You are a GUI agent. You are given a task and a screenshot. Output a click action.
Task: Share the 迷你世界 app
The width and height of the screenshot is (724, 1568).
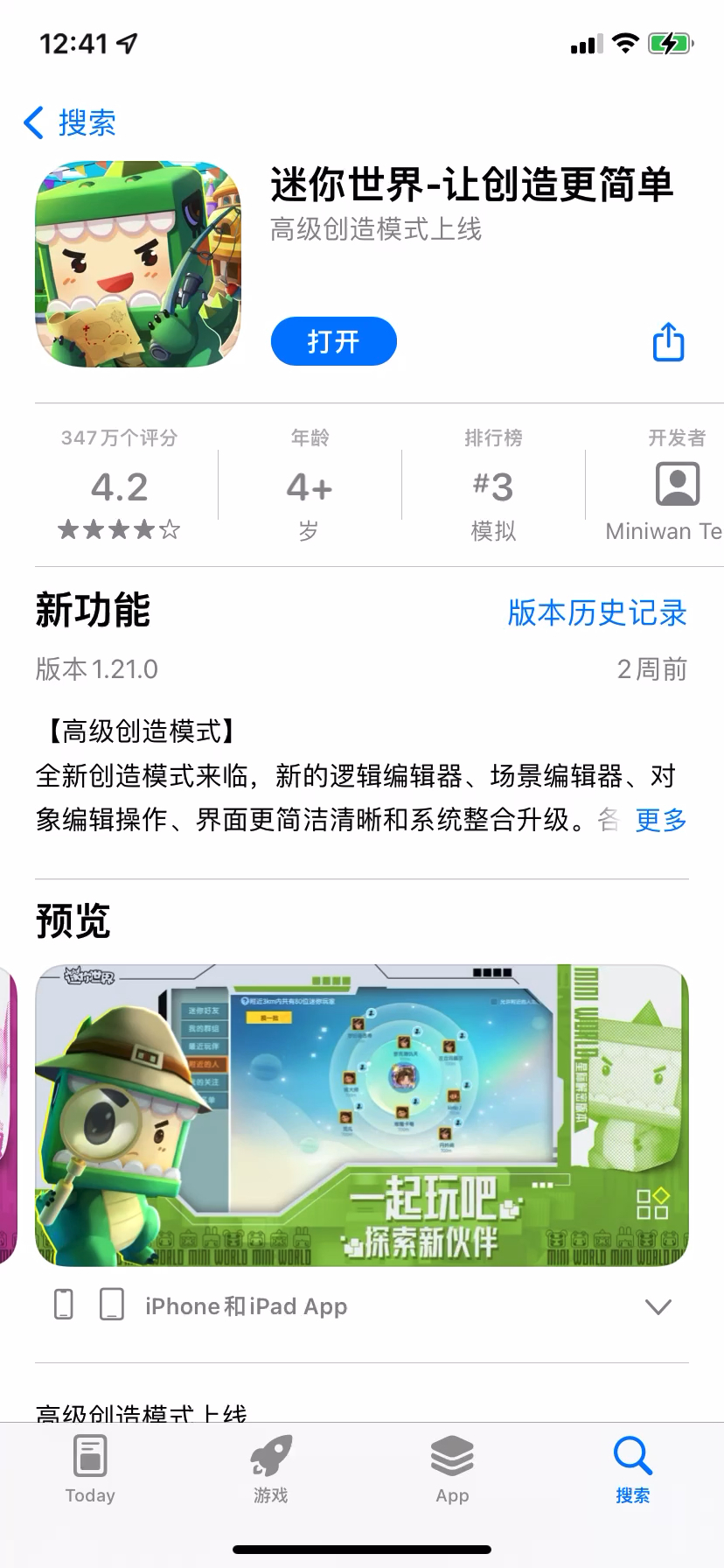click(669, 342)
